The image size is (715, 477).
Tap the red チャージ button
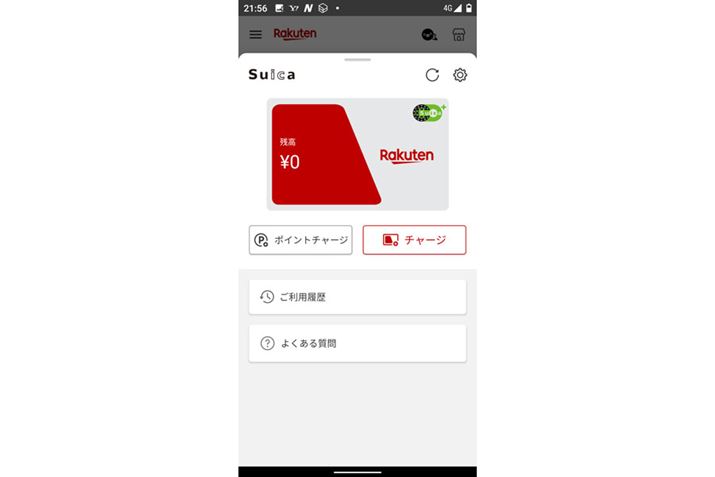pyautogui.click(x=414, y=240)
